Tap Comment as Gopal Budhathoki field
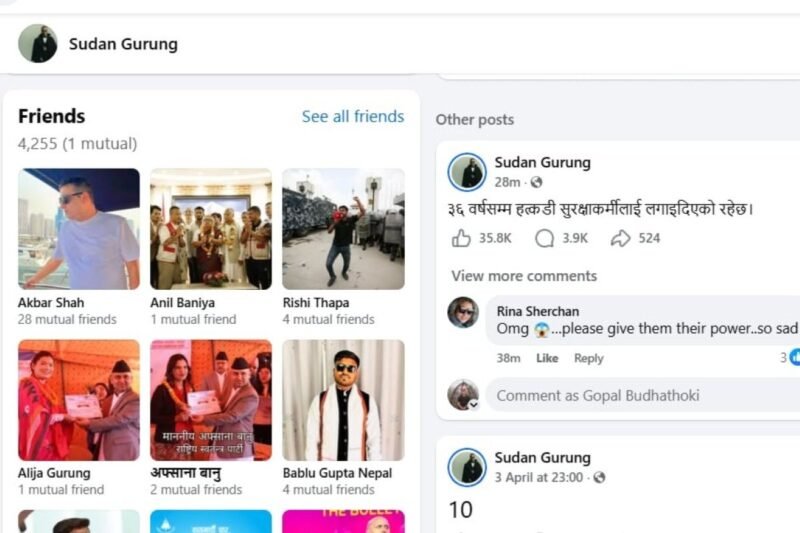 640,395
